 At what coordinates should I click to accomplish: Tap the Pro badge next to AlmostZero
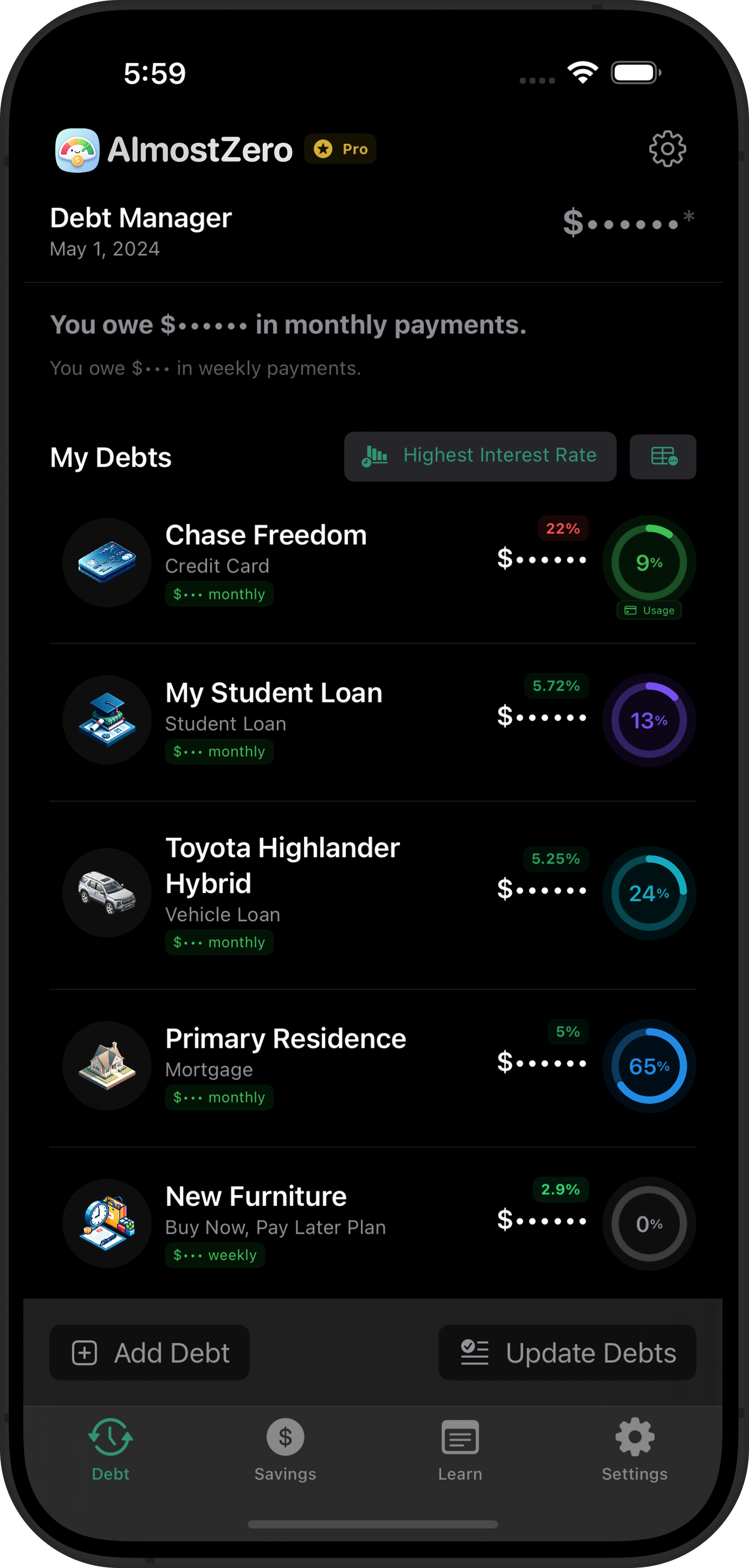click(x=340, y=149)
